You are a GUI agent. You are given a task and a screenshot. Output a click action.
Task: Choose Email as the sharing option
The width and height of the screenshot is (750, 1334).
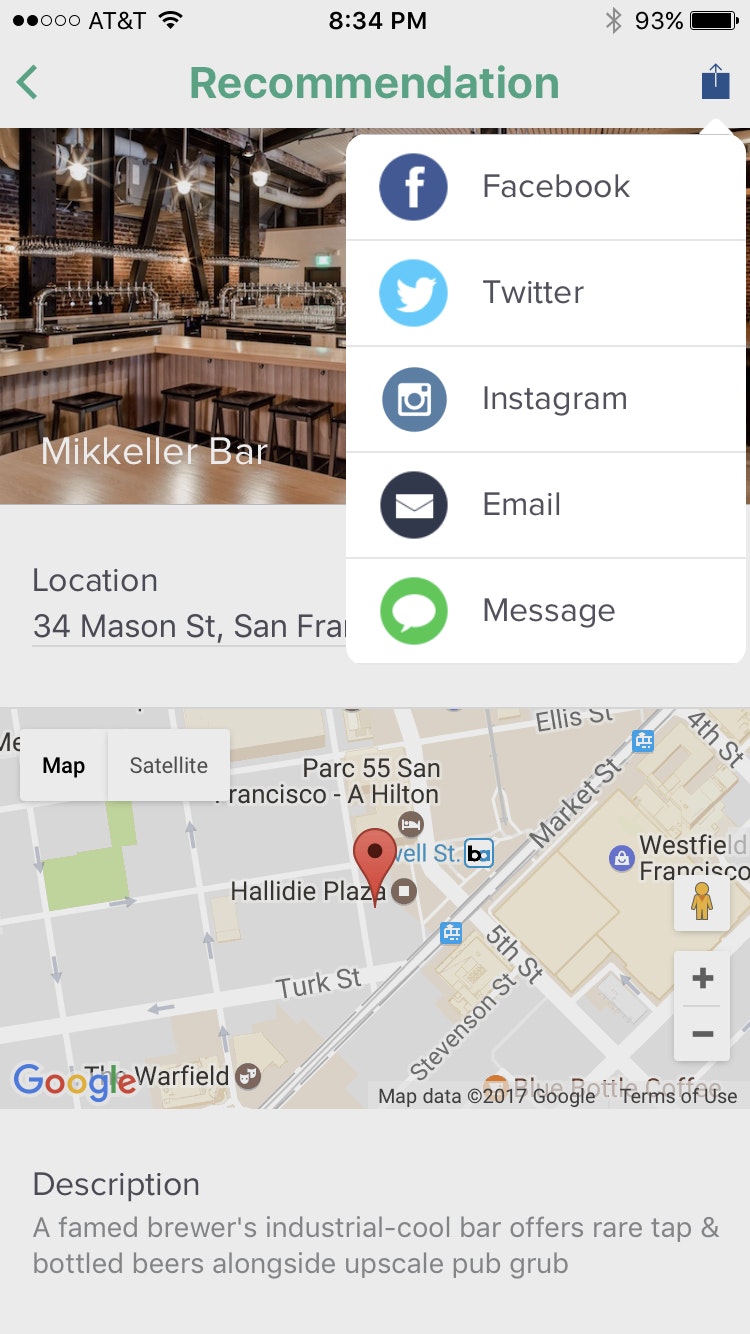[x=545, y=505]
